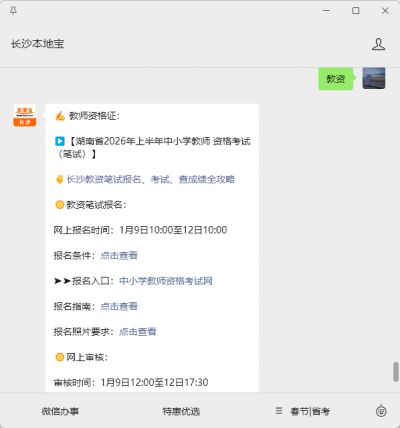Image resolution: width=400 pixels, height=428 pixels.
Task: Open the 微信办事 menu
Action: (60, 411)
